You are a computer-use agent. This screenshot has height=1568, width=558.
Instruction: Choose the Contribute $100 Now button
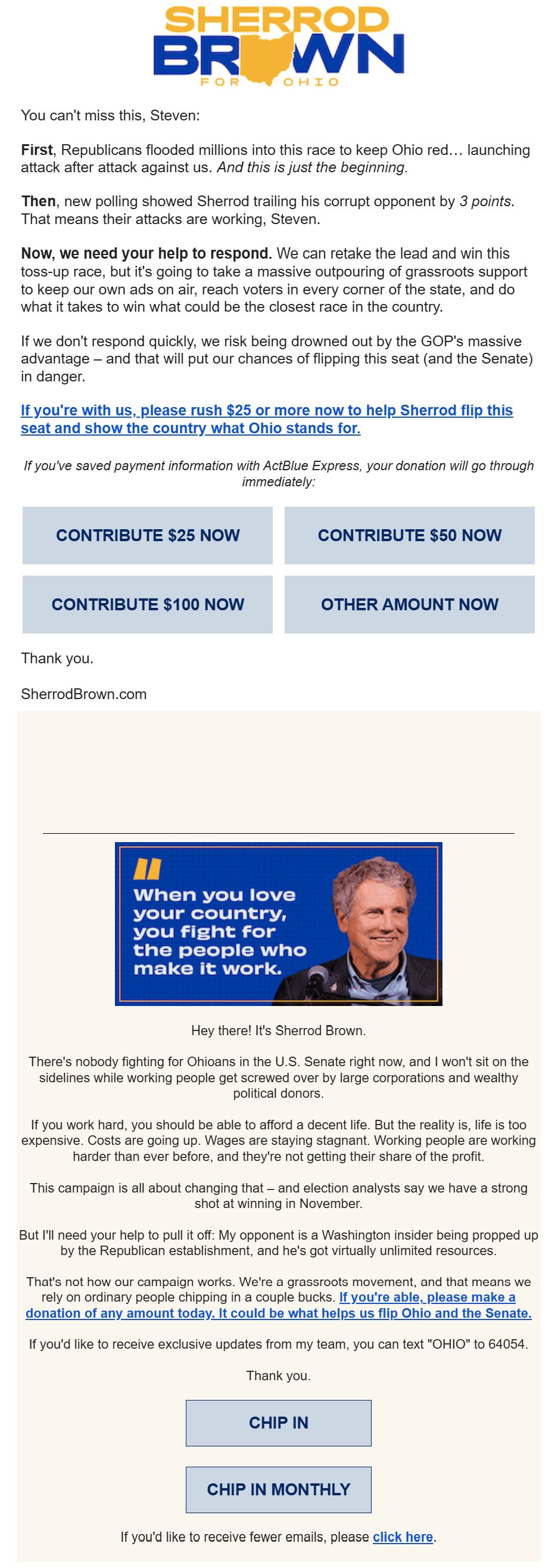147,604
